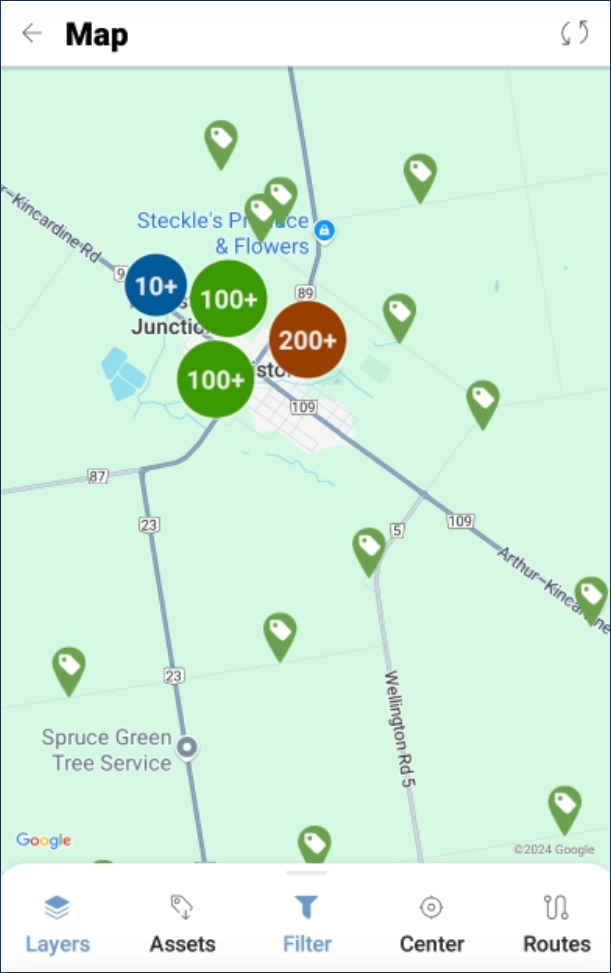Screen dimensions: 611x973
Task: Expand the blue 10+ asset cluster
Action: [x=156, y=286]
